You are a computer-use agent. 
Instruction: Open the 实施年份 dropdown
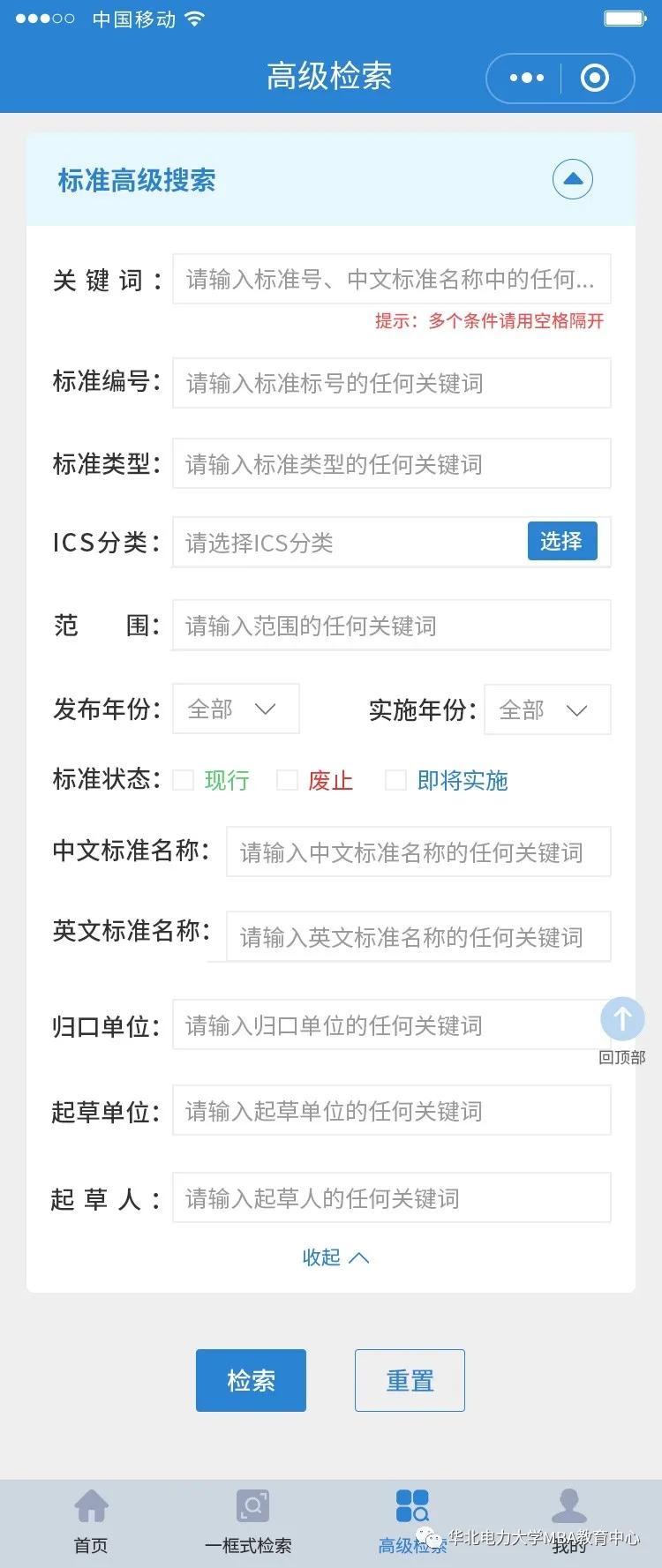(x=546, y=709)
